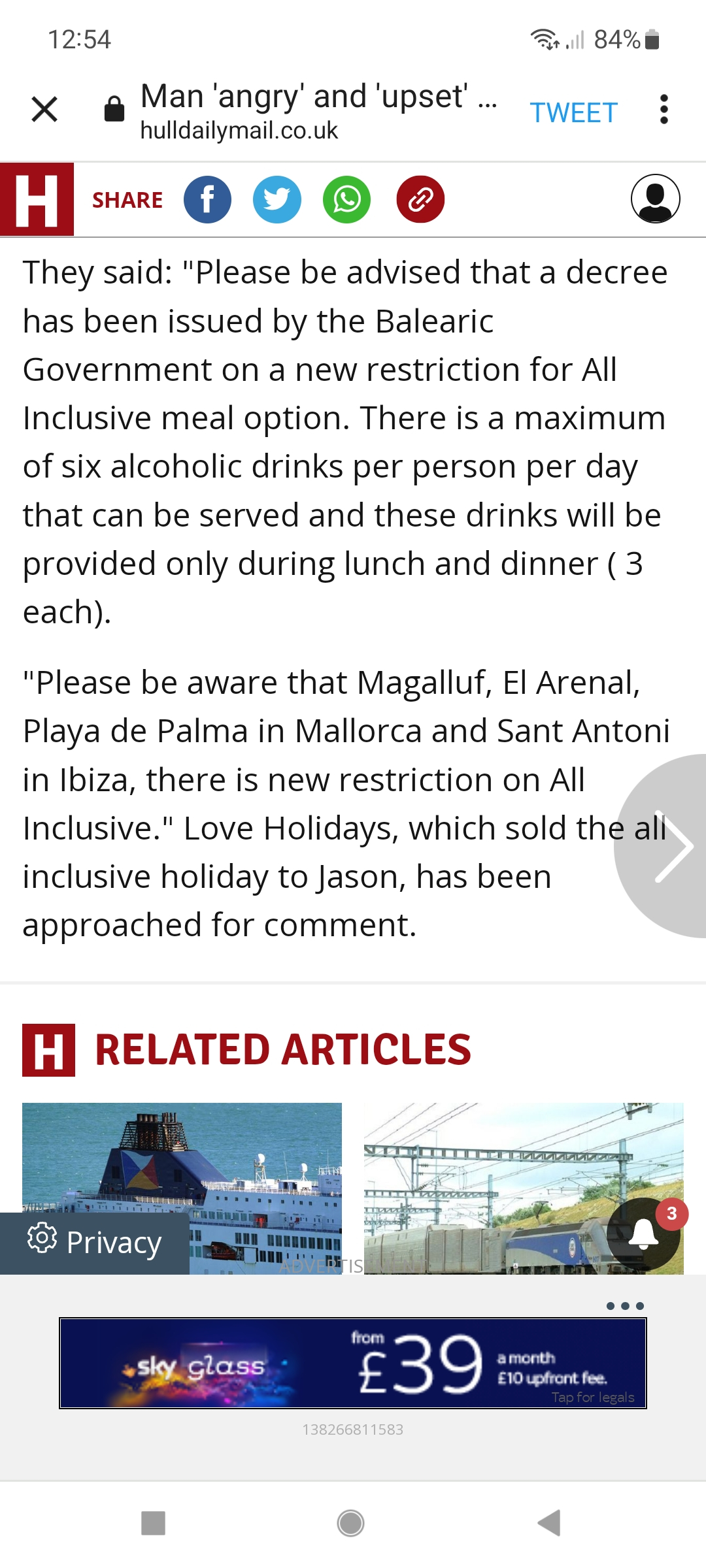This screenshot has height=1568, width=706.
Task: Open the user profile icon
Action: point(655,199)
